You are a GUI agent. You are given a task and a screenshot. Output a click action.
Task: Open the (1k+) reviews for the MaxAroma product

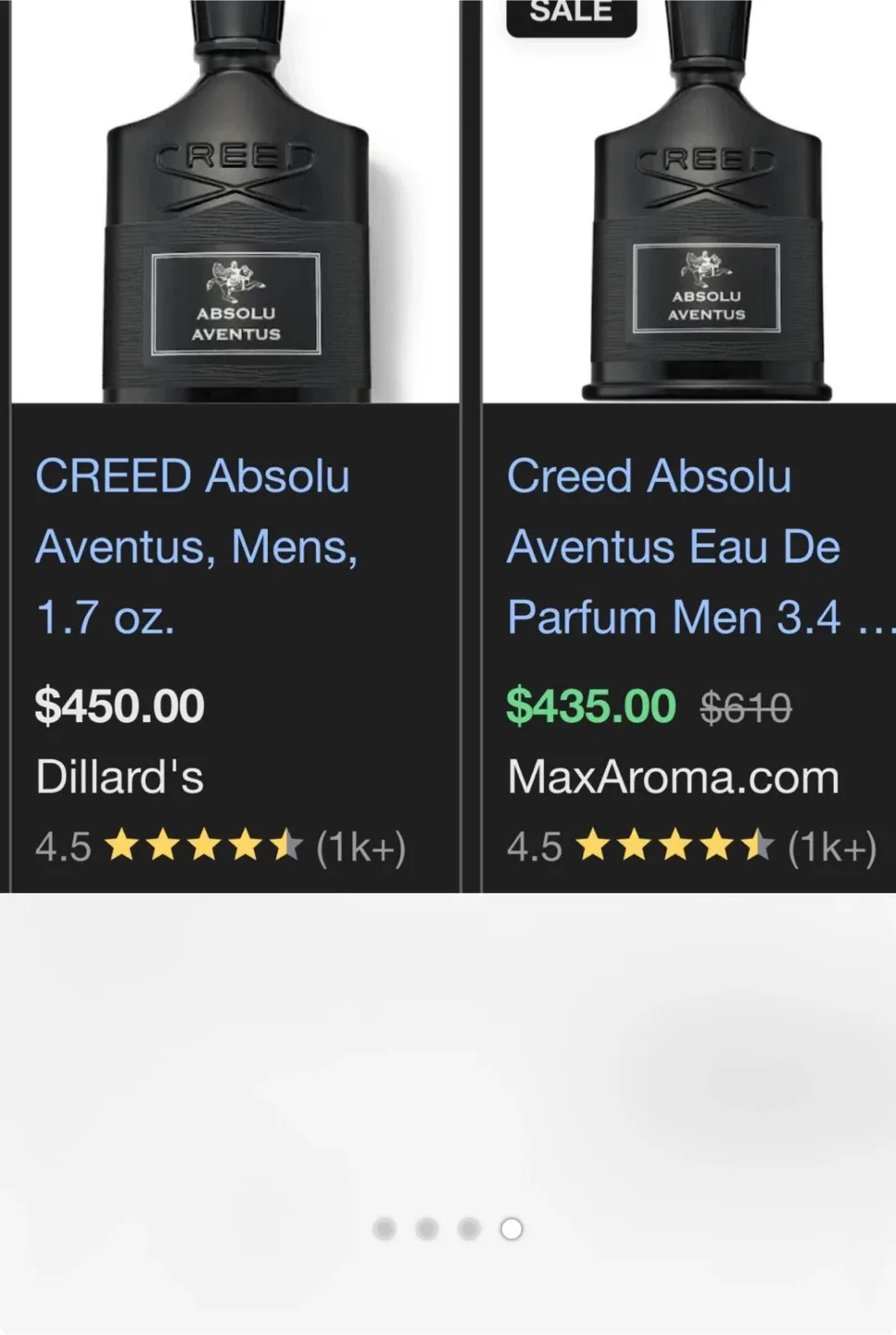pyautogui.click(x=832, y=845)
